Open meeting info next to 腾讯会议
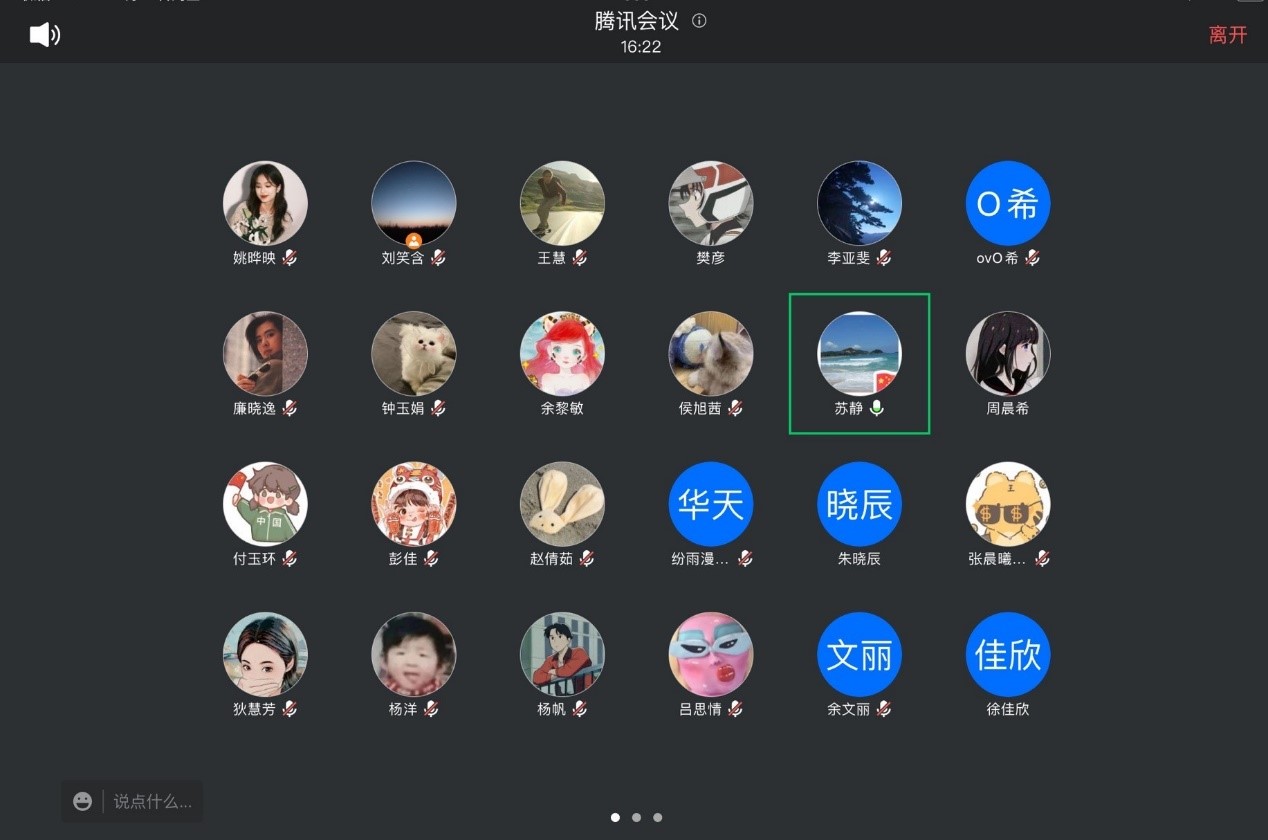 coord(699,21)
